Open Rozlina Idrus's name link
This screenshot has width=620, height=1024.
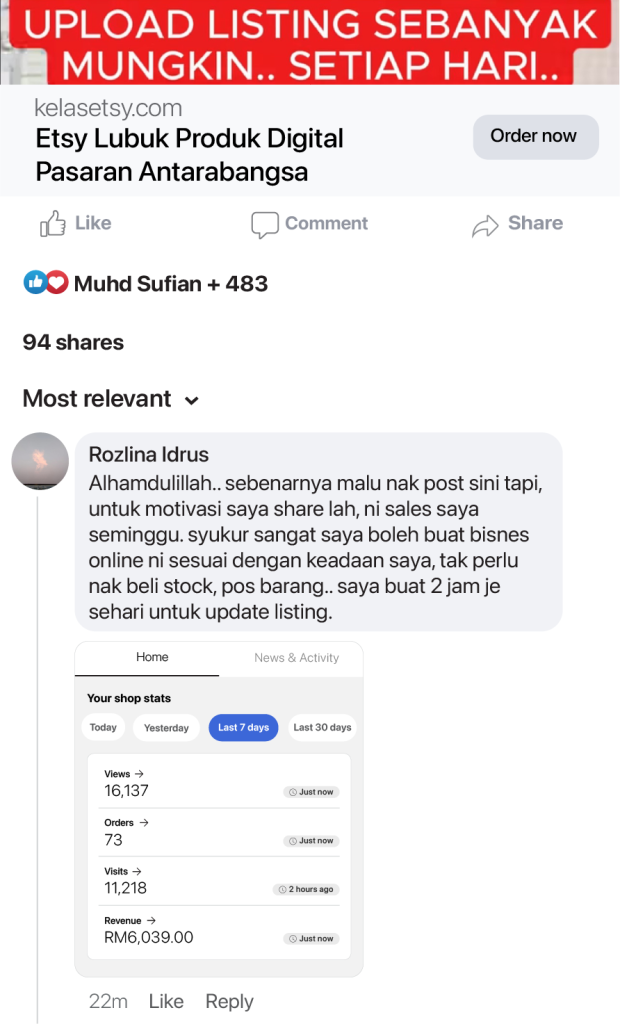click(x=149, y=455)
